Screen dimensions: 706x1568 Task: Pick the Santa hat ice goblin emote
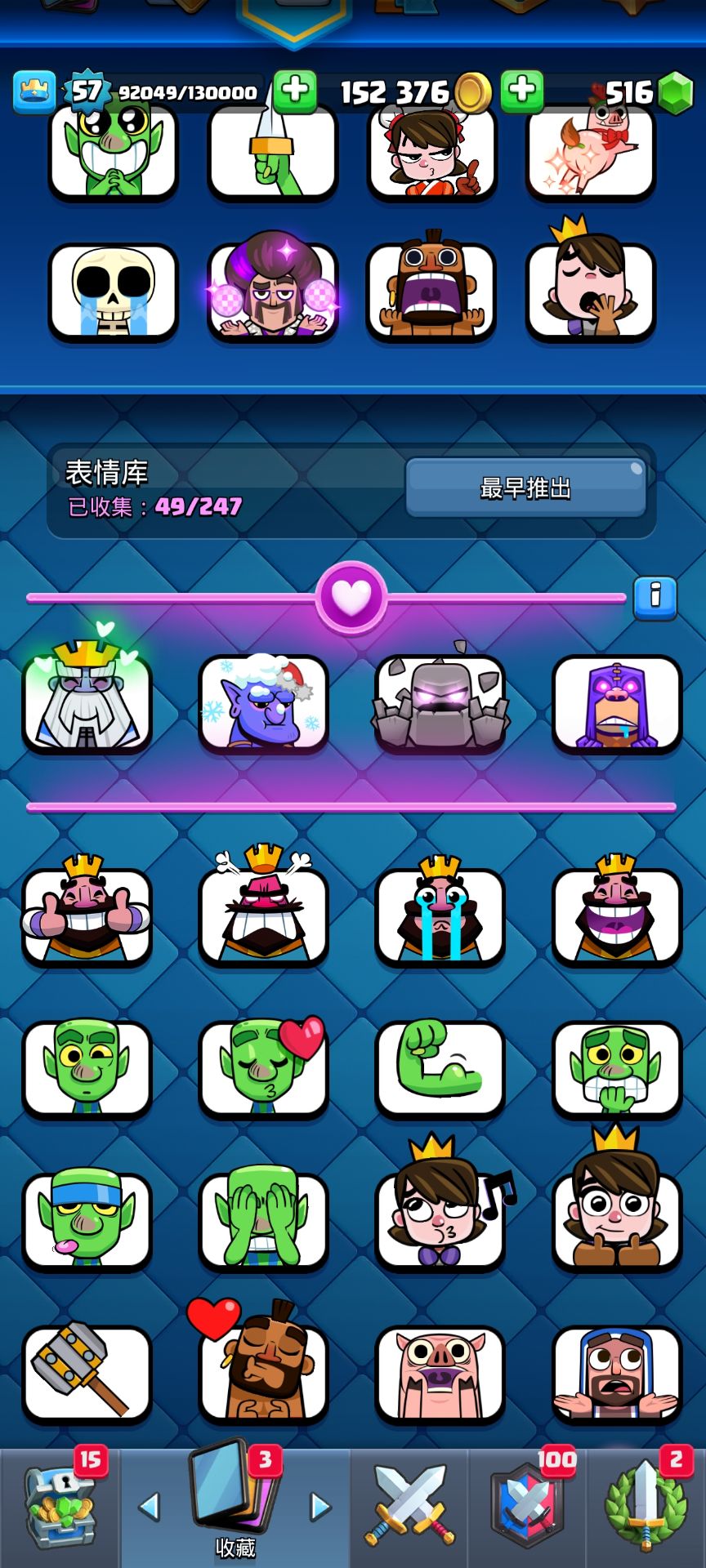tap(263, 702)
